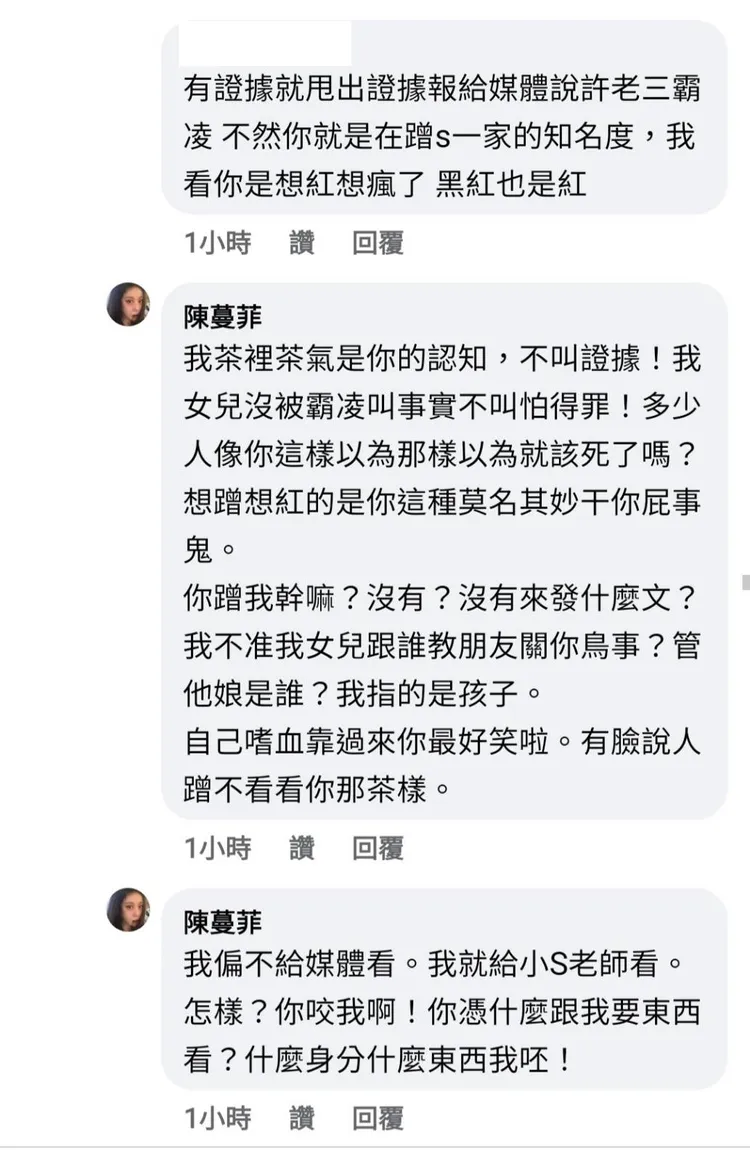Reply to 陳蔓菲's bottom comment

click(x=378, y=1119)
